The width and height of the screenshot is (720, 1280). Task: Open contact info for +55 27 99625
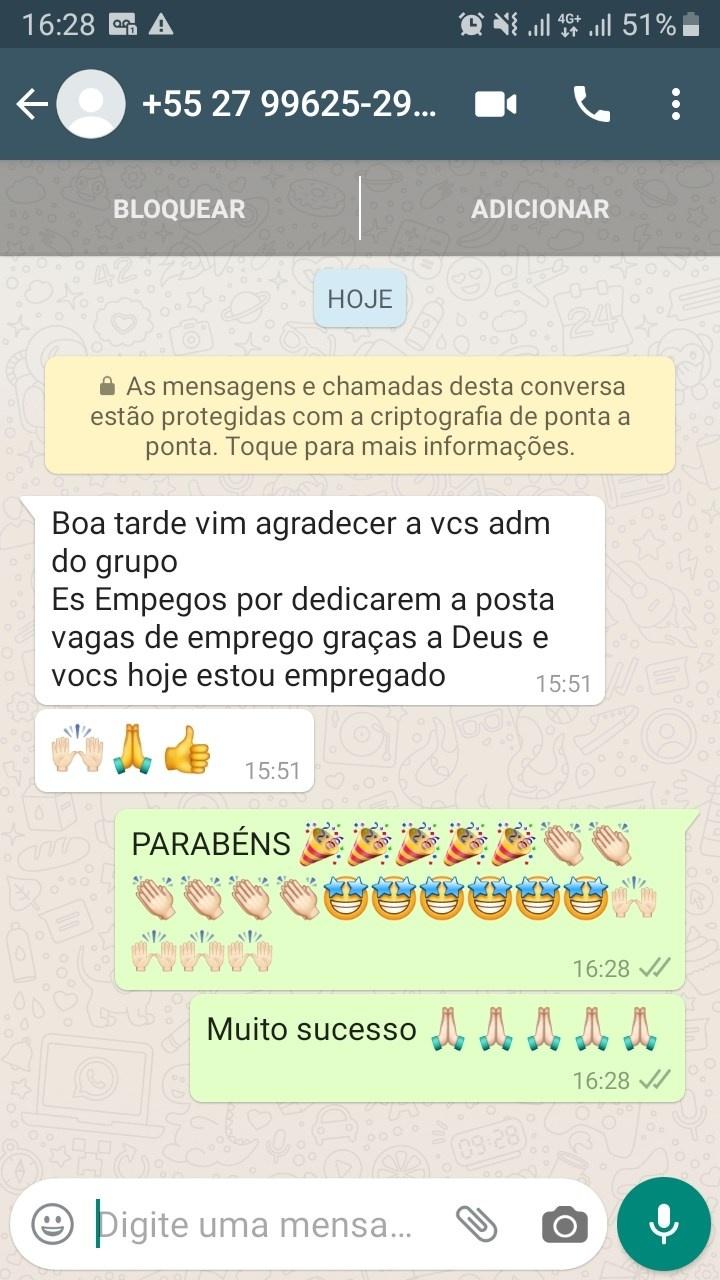click(290, 104)
